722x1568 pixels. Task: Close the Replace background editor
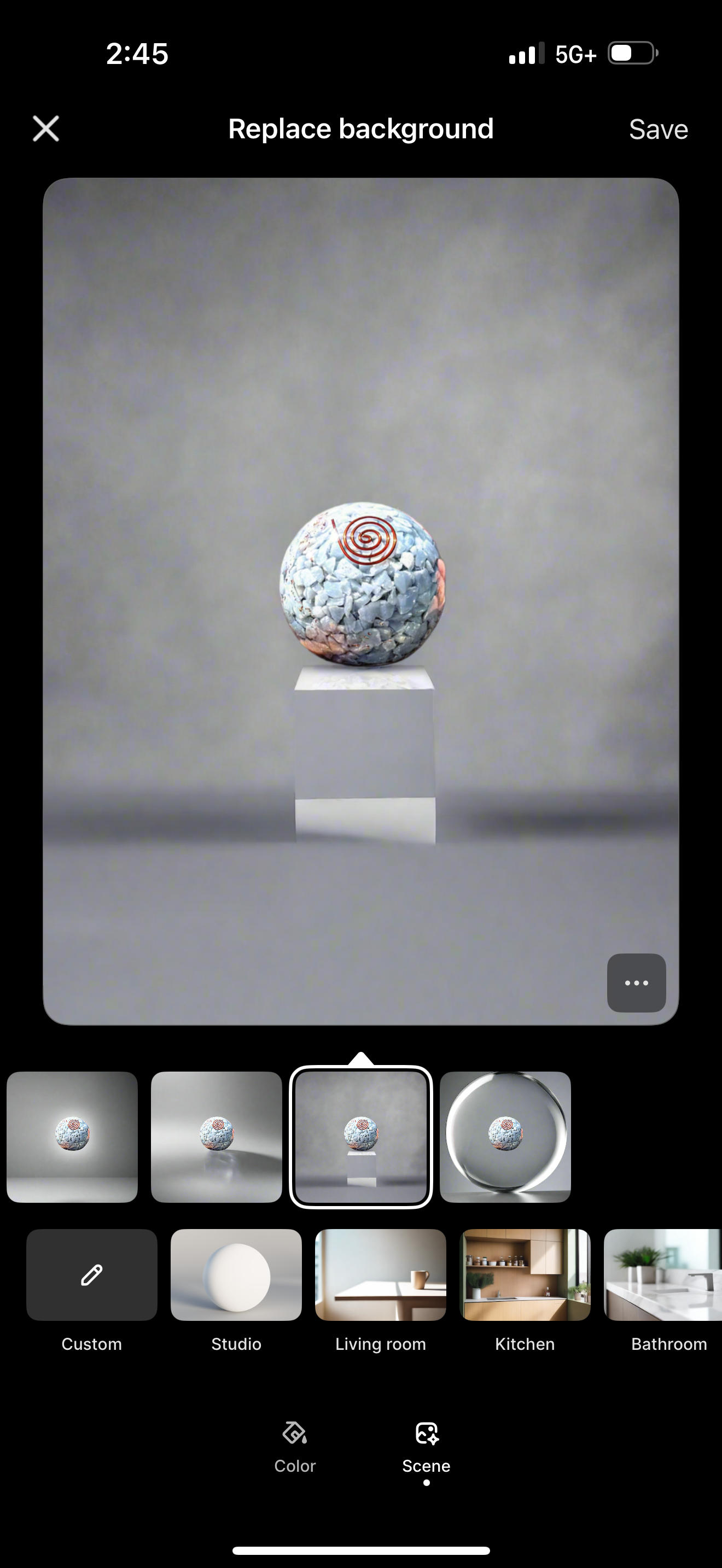pyautogui.click(x=45, y=128)
